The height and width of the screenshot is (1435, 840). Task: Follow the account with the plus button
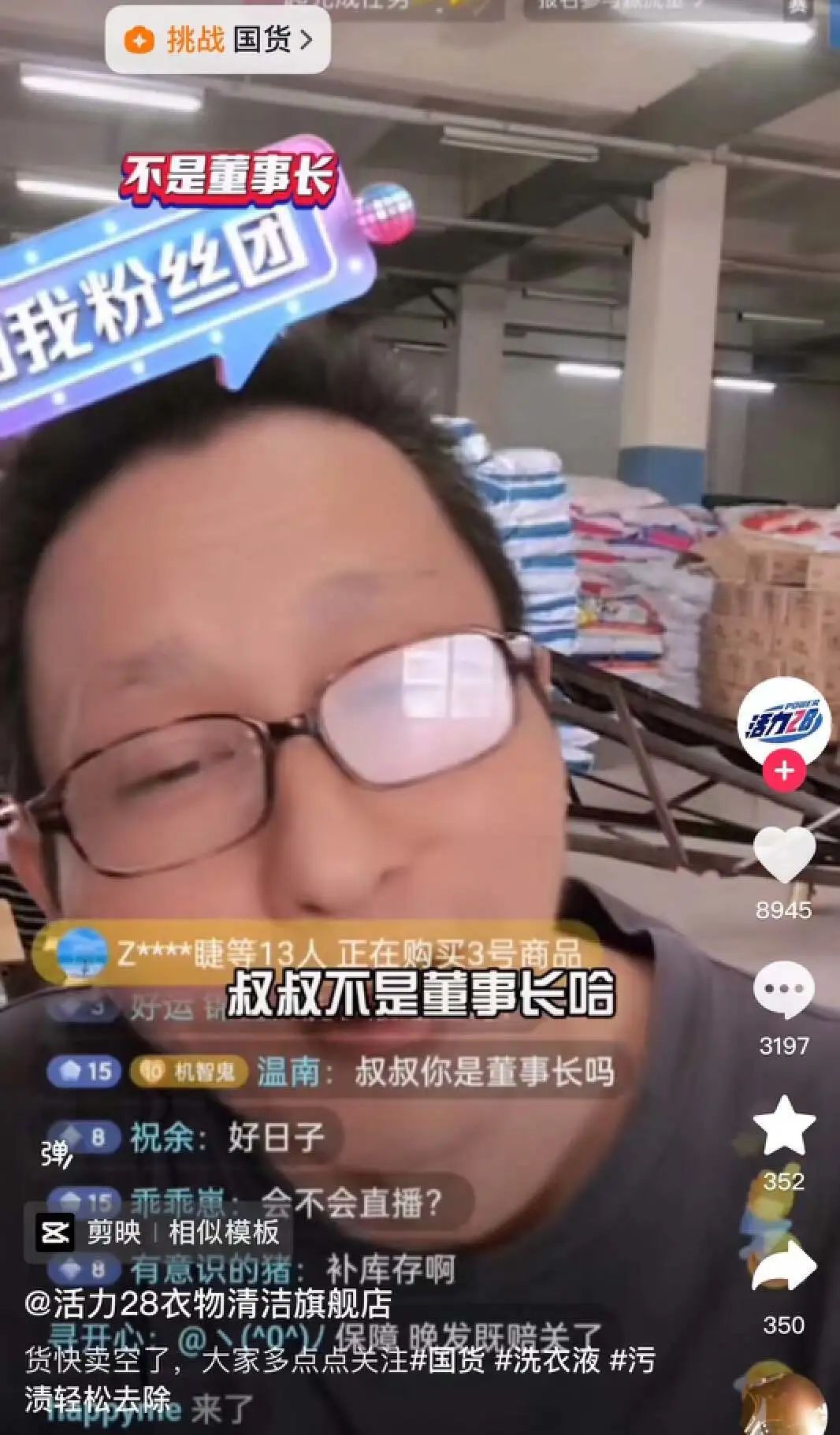coord(783,770)
